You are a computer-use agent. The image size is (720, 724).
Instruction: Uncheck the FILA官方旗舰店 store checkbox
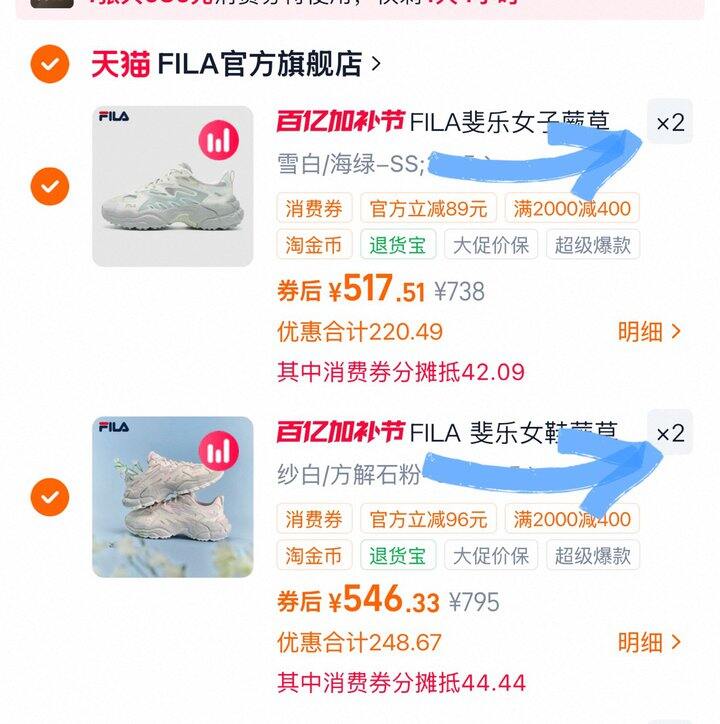click(x=49, y=65)
